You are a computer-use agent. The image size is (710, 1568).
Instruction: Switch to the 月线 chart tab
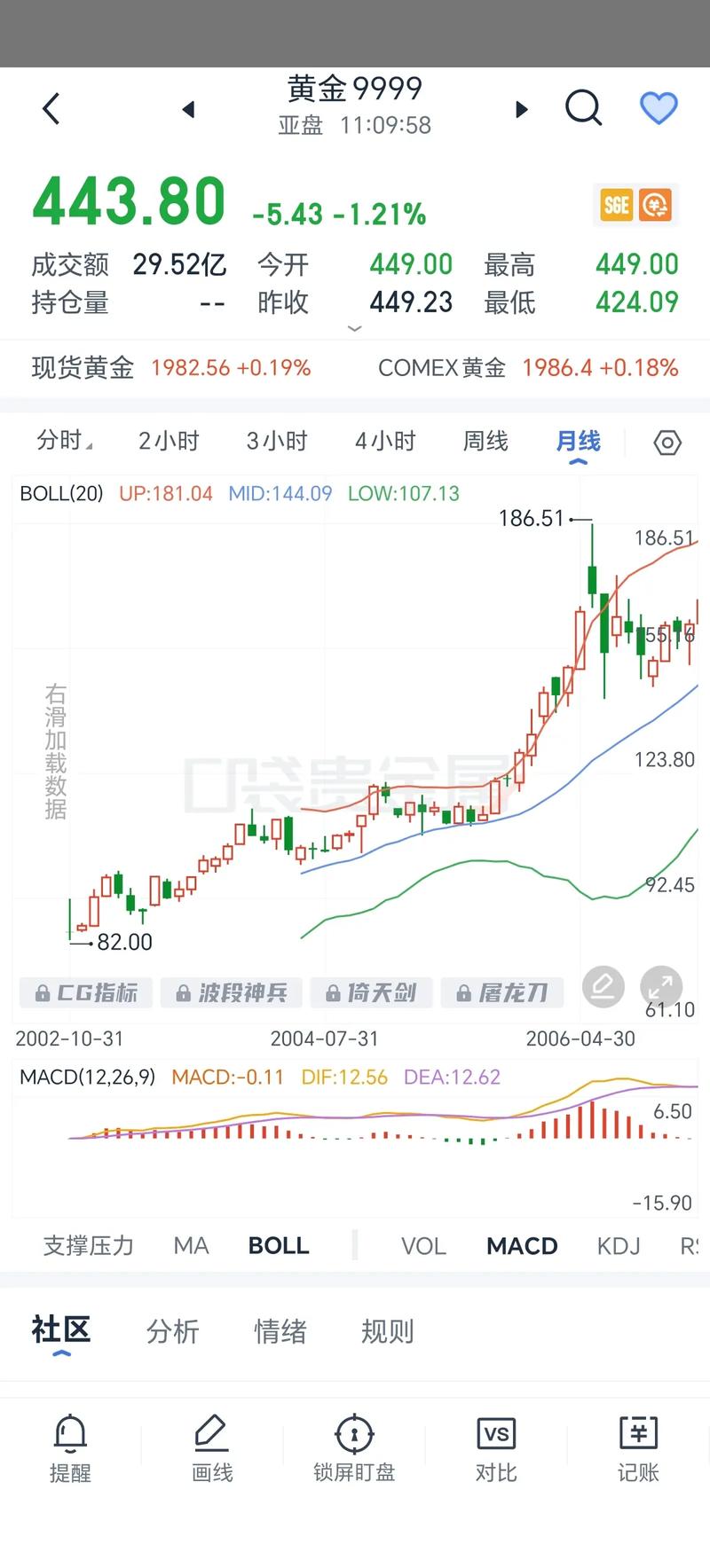(x=578, y=441)
